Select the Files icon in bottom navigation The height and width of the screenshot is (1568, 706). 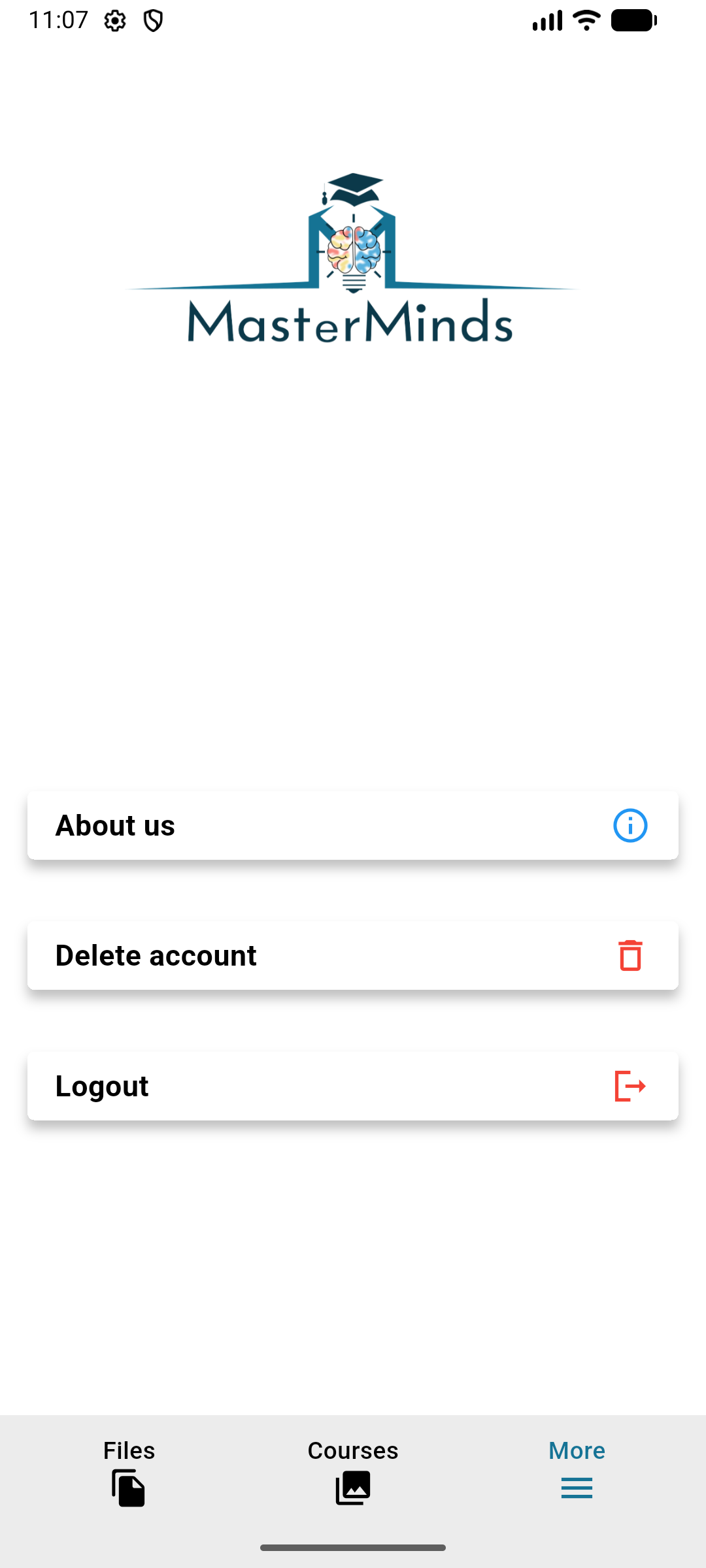click(128, 1488)
